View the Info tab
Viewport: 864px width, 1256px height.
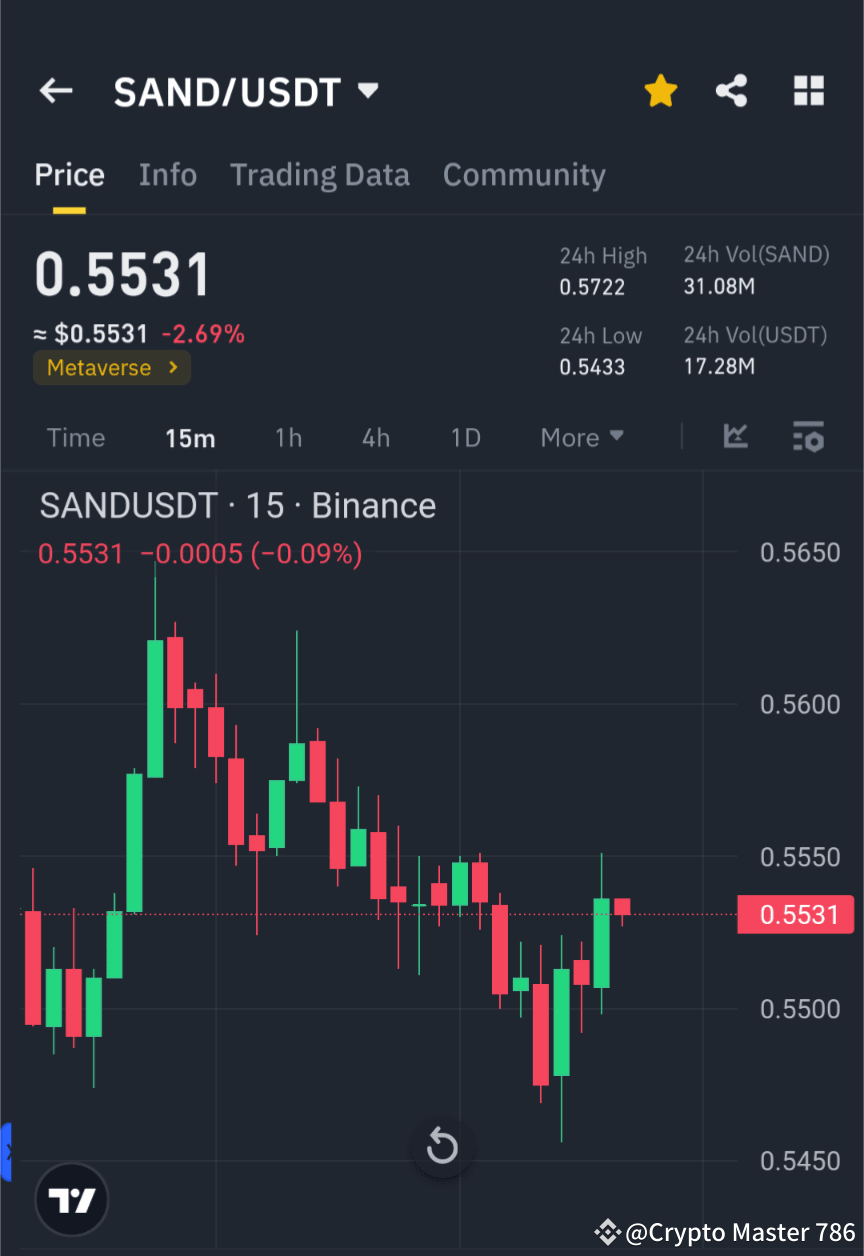pyautogui.click(x=167, y=174)
